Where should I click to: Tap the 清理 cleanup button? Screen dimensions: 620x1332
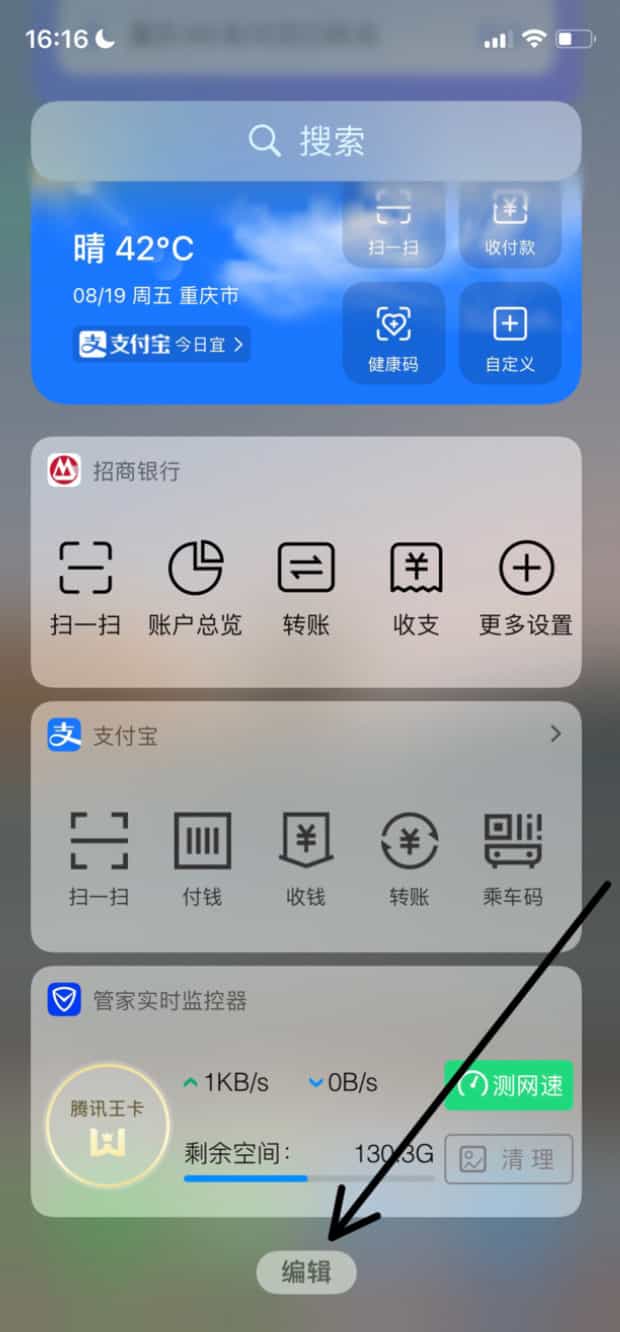pos(508,1159)
